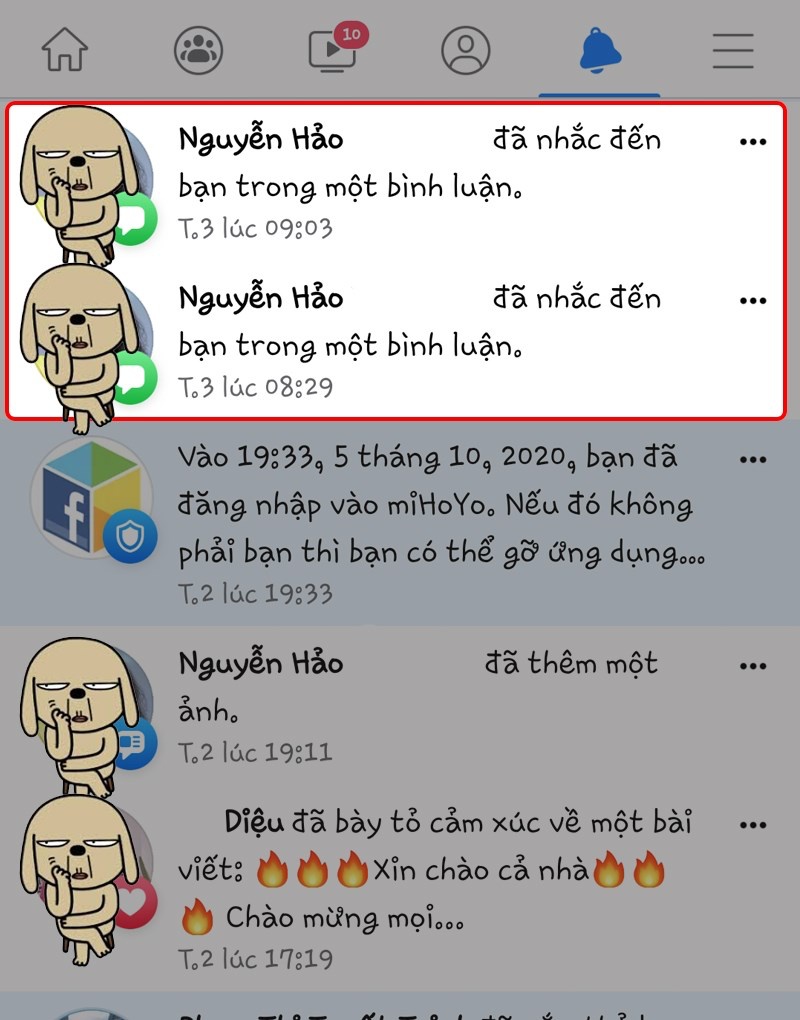800x1020 pixels.
Task: Go to the Watch video tab
Action: pos(334,50)
